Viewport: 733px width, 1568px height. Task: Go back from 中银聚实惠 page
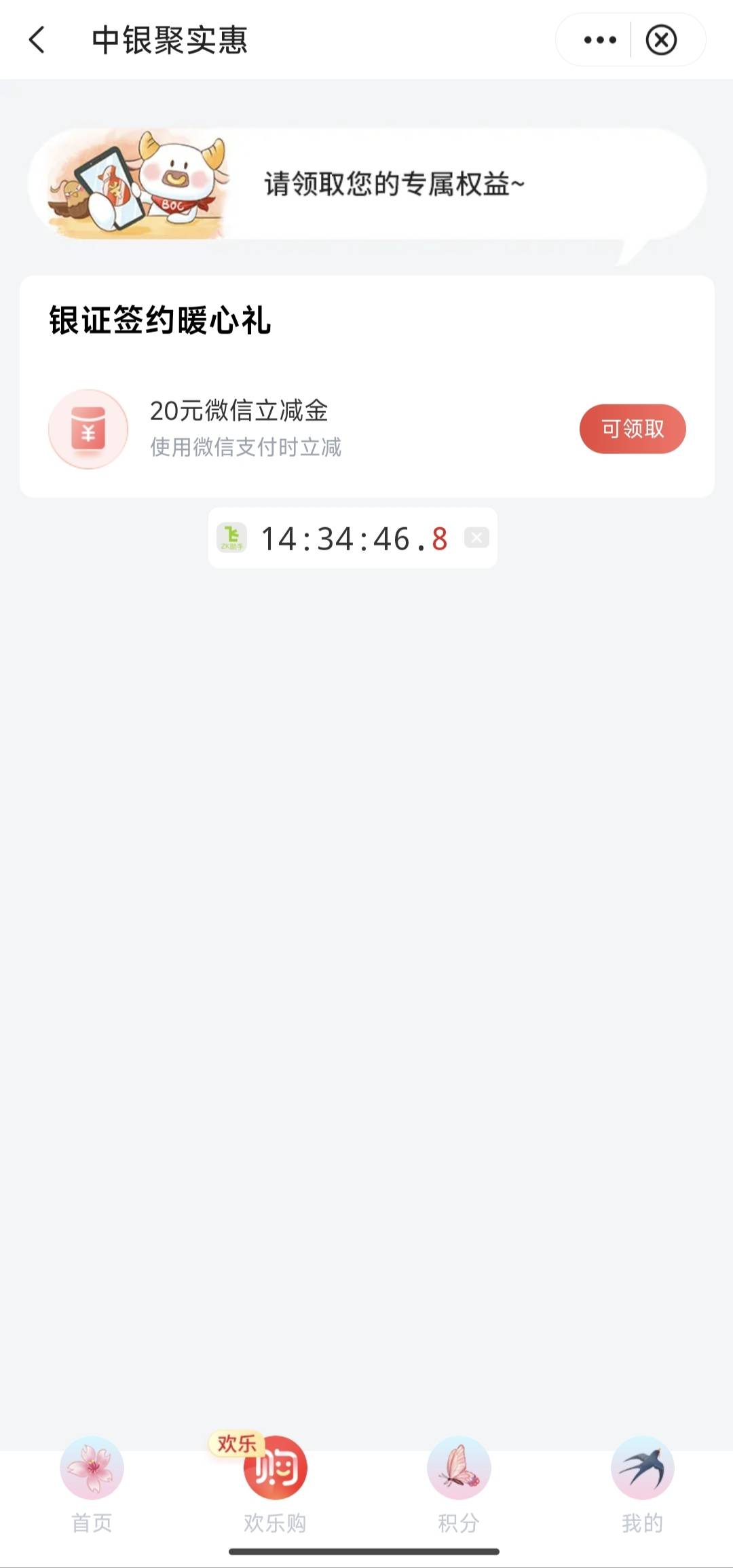coord(37,40)
